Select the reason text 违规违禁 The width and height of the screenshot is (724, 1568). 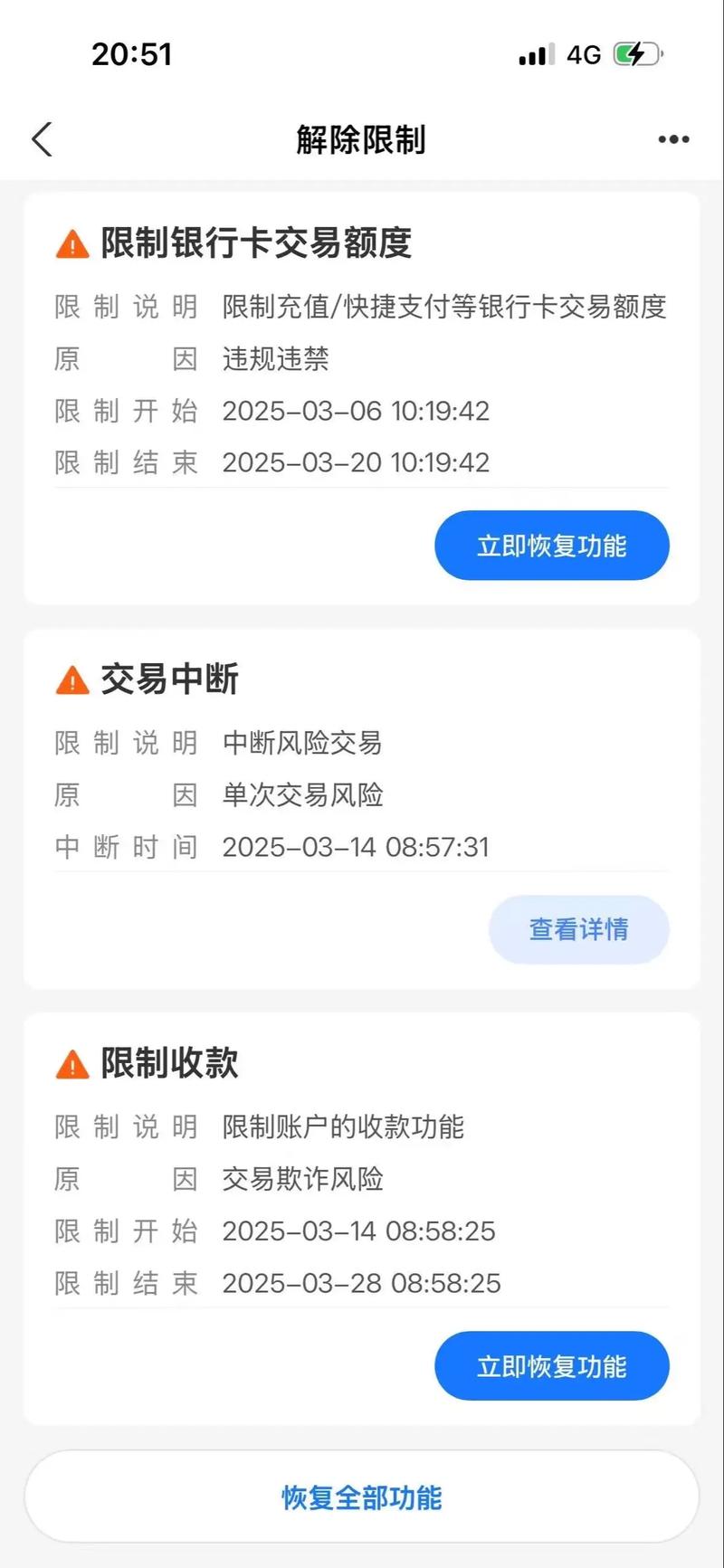point(276,359)
